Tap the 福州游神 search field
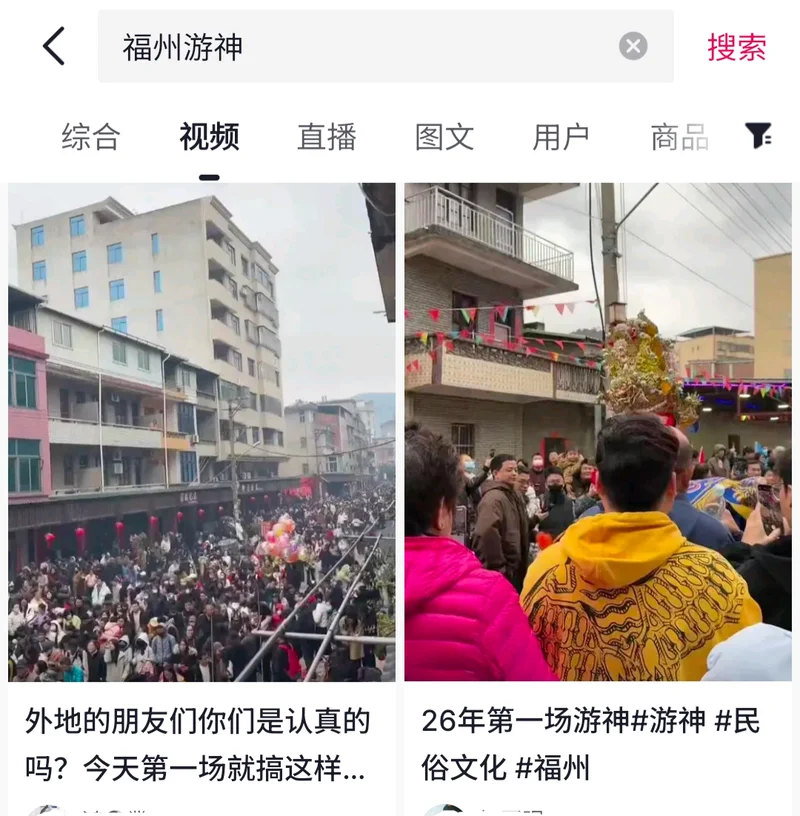The width and height of the screenshot is (800, 816). tap(360, 47)
